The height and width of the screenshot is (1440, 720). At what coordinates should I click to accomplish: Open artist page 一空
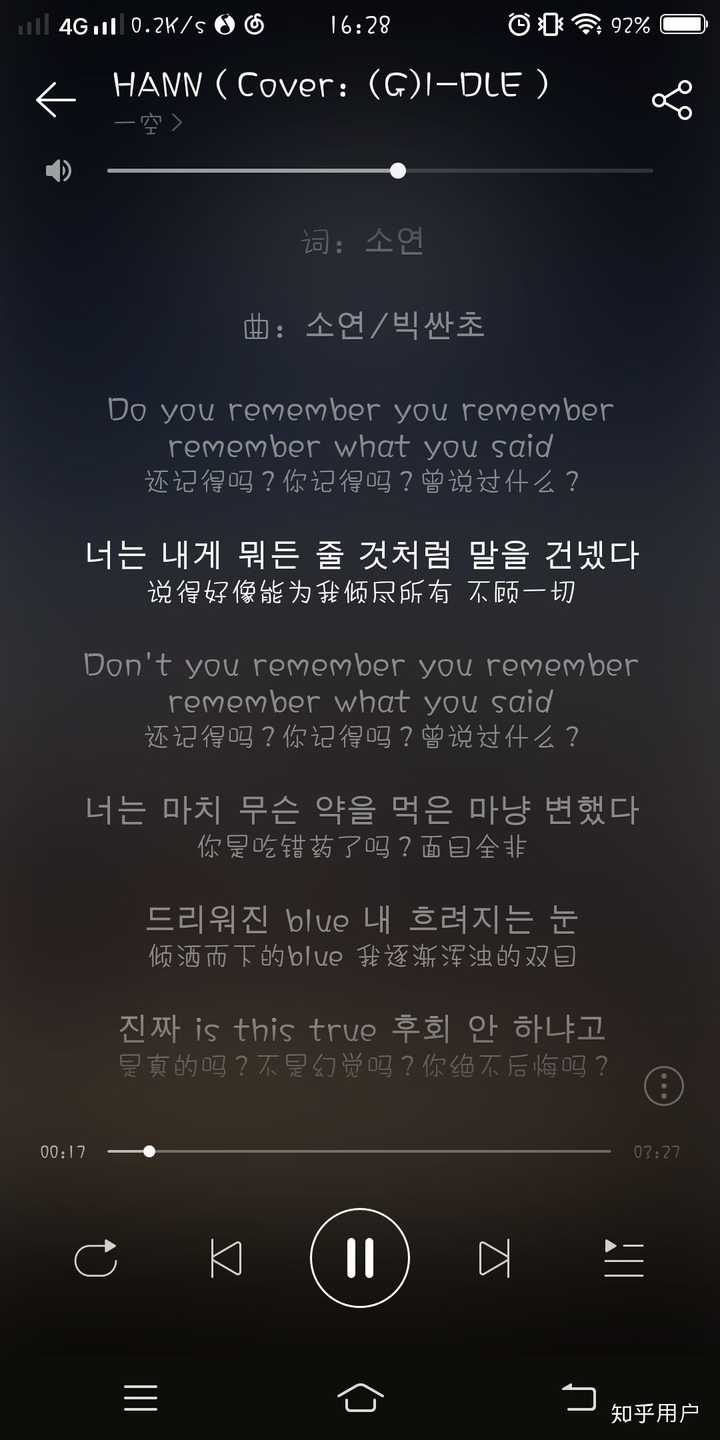(148, 124)
